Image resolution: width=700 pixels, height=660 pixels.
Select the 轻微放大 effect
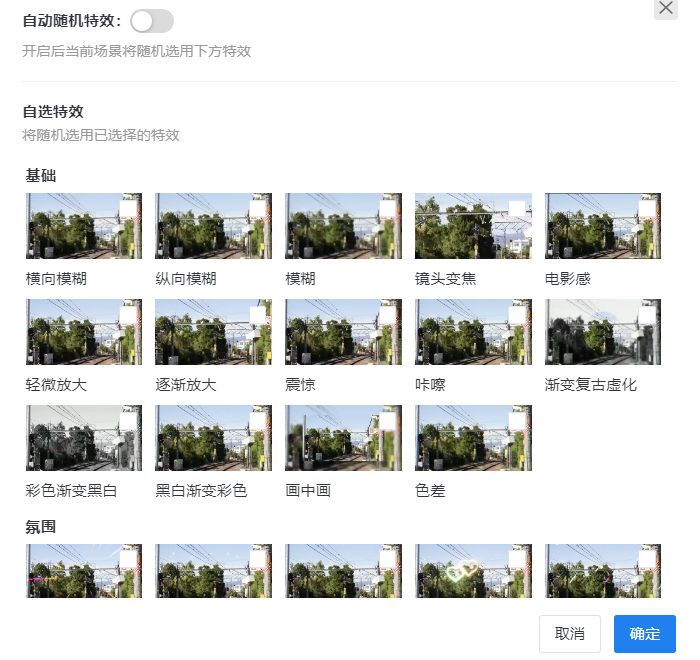click(x=84, y=332)
